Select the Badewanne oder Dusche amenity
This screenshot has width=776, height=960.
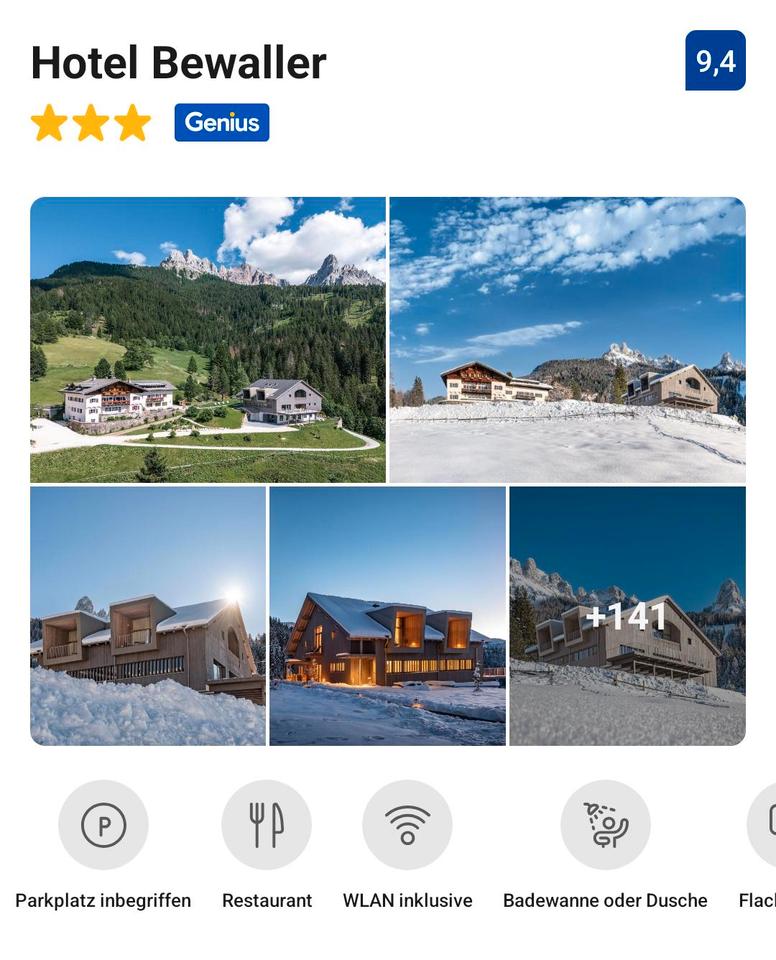click(x=605, y=826)
